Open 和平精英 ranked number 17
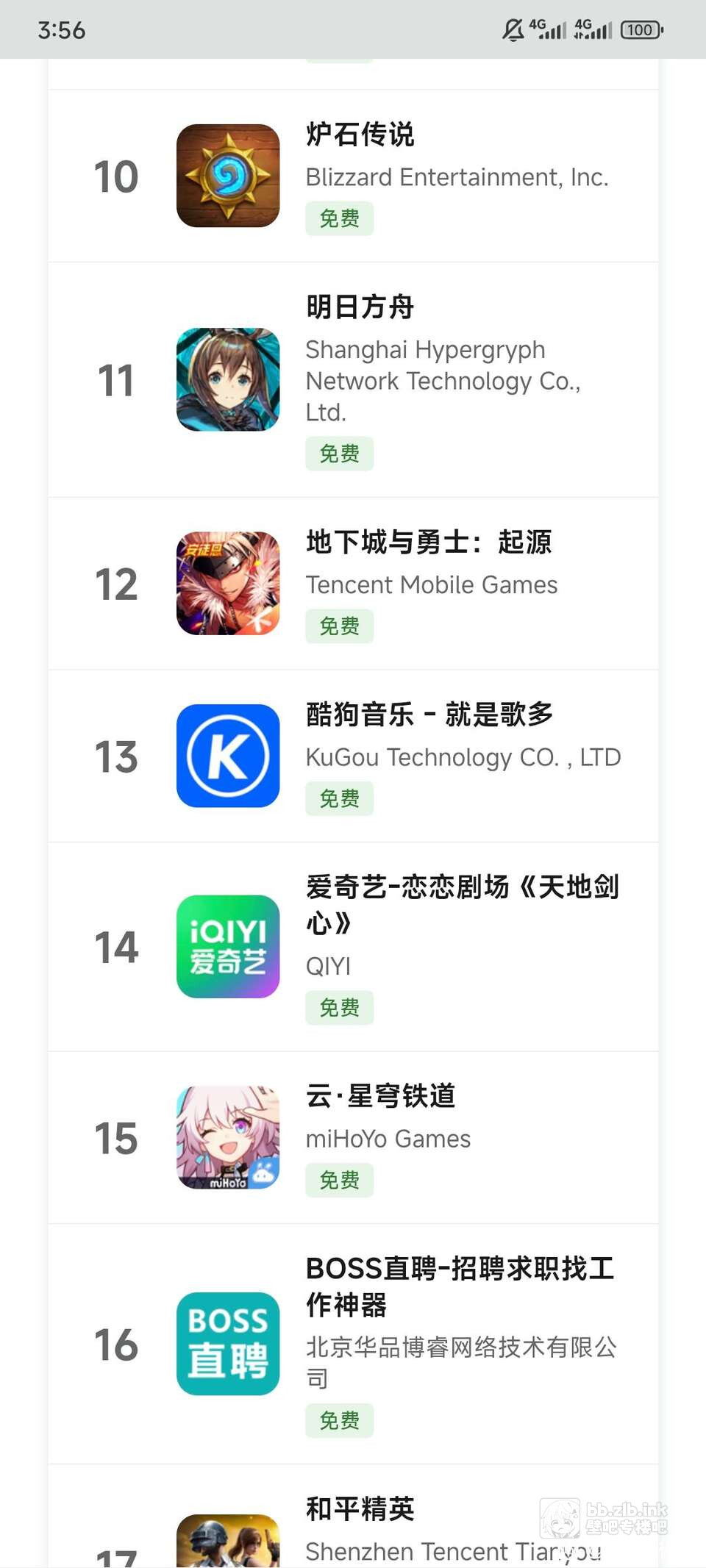Image resolution: width=706 pixels, height=1568 pixels. [360, 1509]
